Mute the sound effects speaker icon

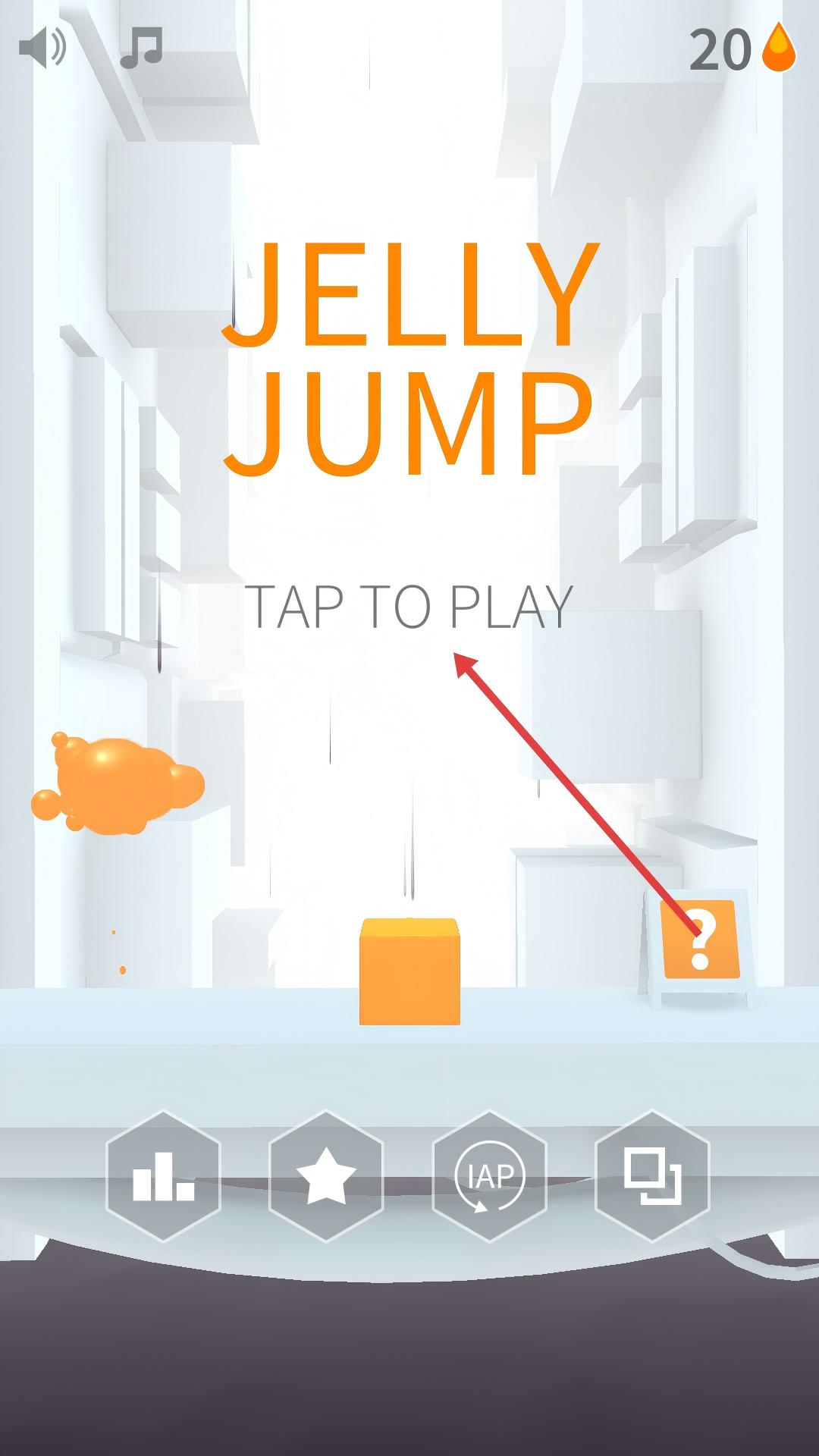[42, 49]
